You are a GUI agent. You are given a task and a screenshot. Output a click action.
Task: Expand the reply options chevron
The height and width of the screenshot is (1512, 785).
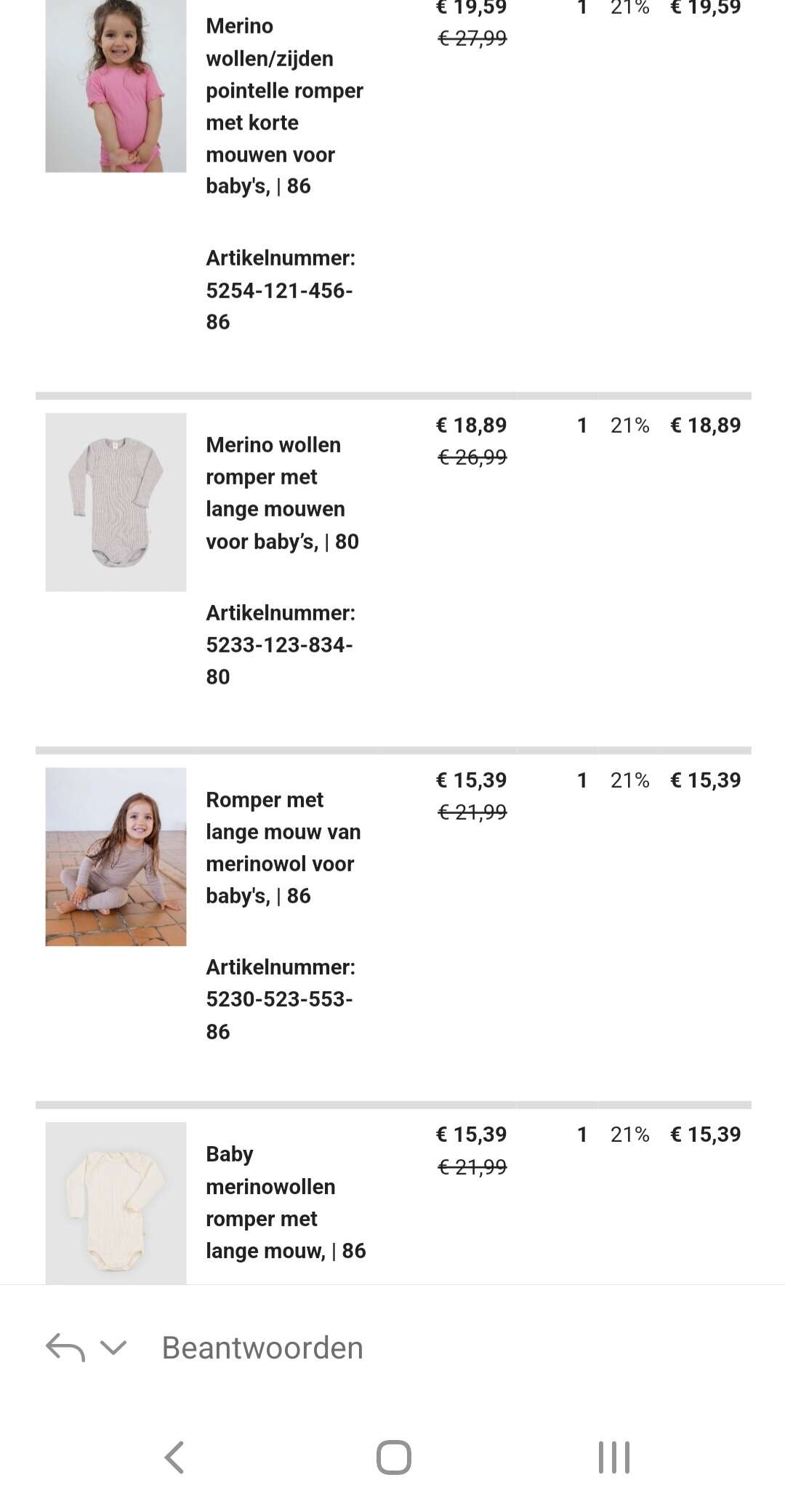click(x=113, y=1348)
